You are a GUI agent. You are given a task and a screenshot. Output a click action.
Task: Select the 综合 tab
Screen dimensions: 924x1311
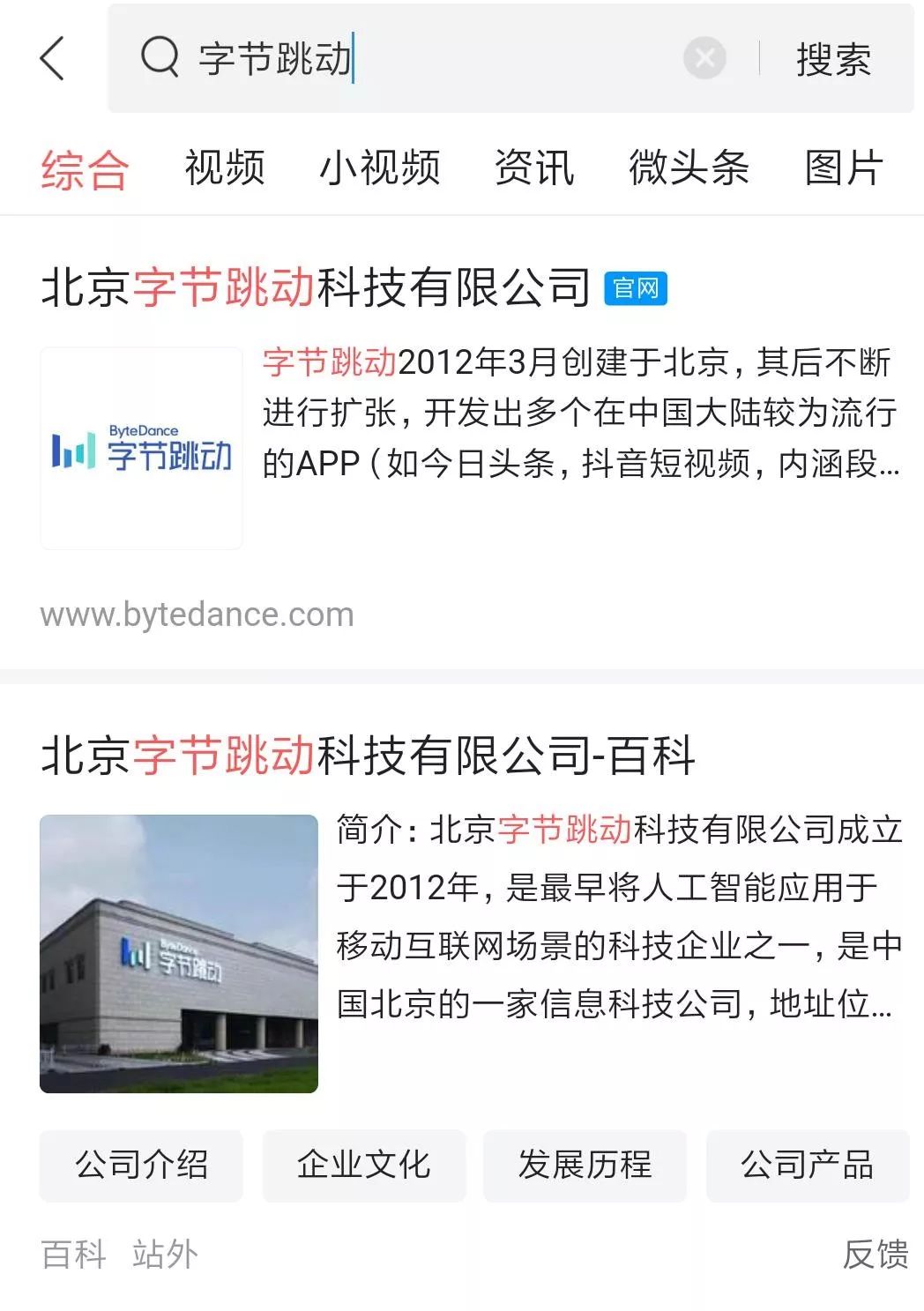click(85, 169)
